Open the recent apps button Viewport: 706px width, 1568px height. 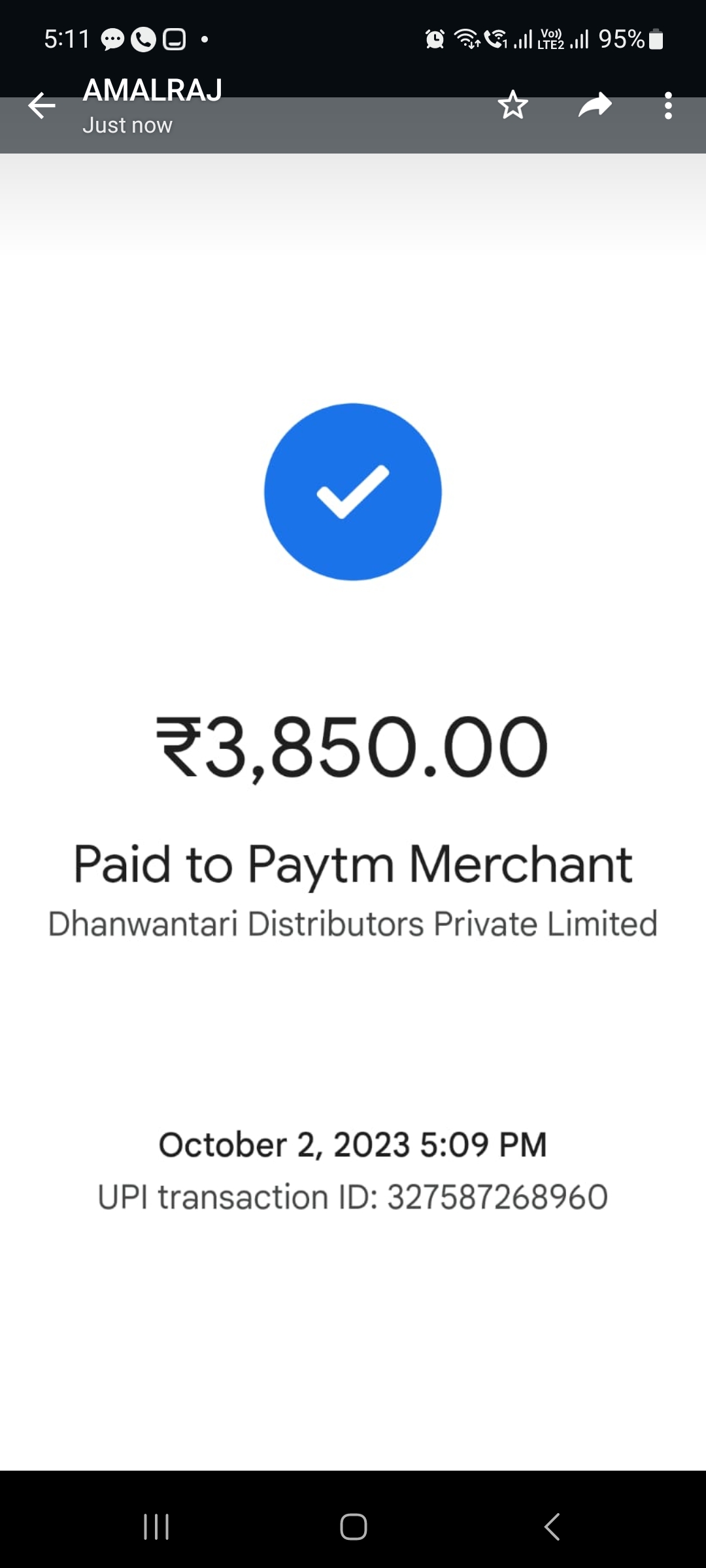pyautogui.click(x=156, y=1527)
